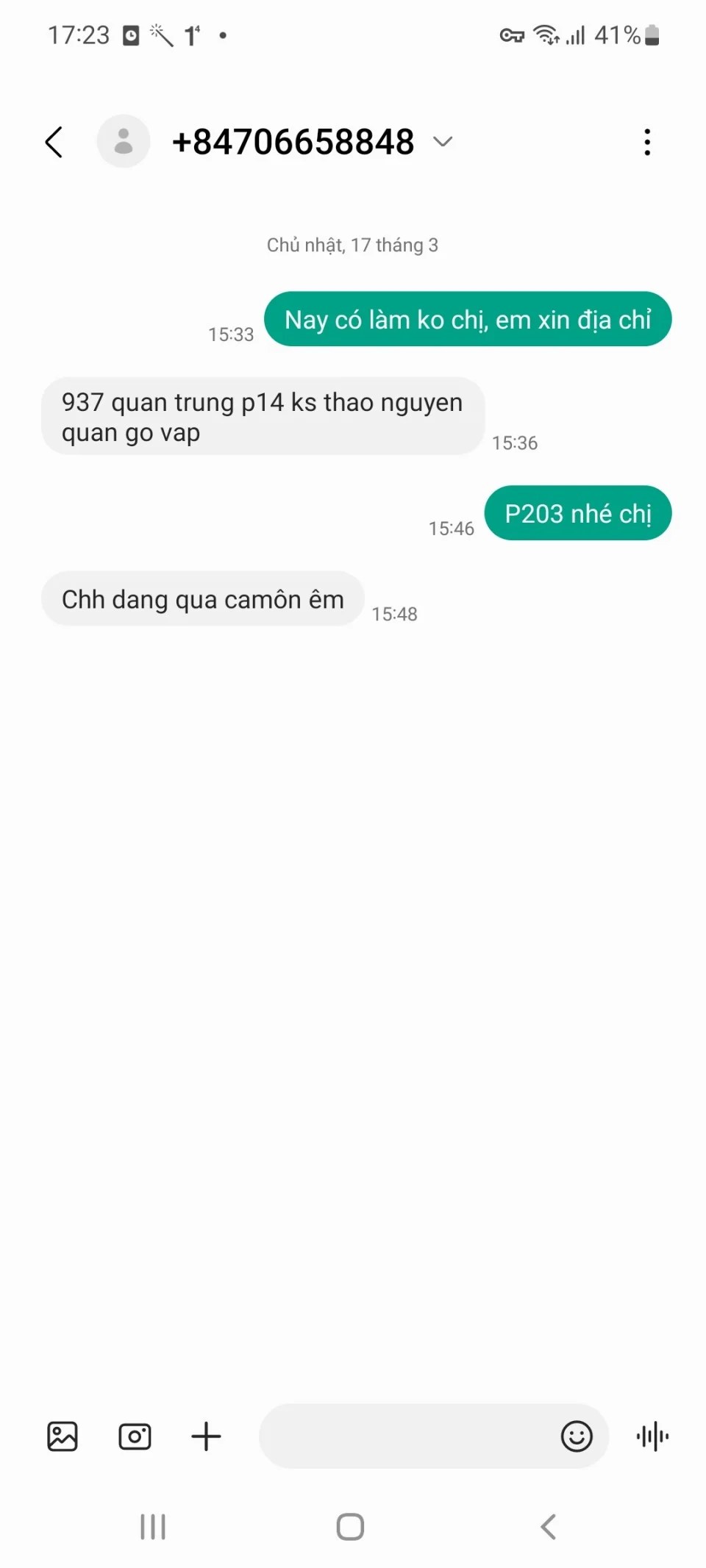
Task: Open recent apps from navigation bar
Action: [153, 1526]
